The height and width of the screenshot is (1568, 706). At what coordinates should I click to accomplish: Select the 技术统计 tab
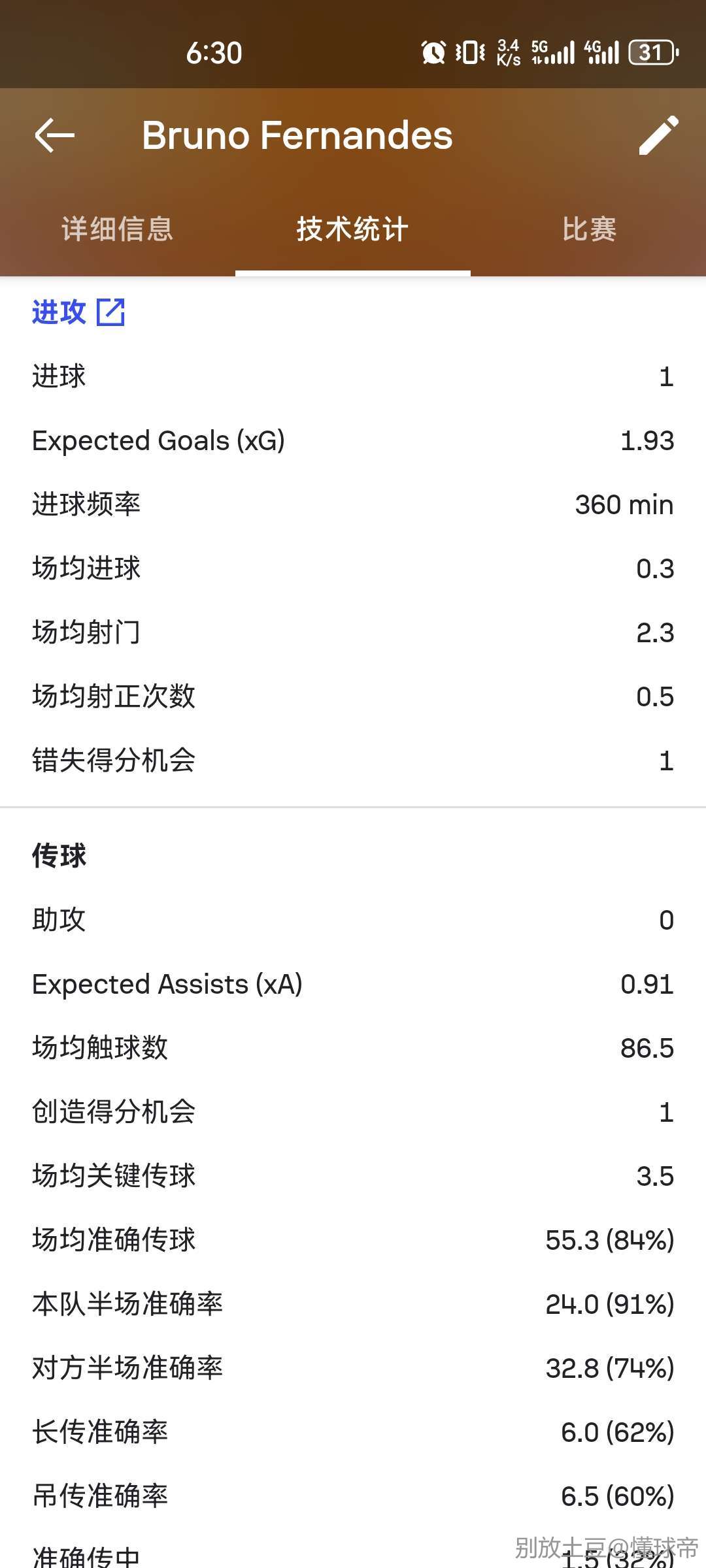tap(353, 229)
